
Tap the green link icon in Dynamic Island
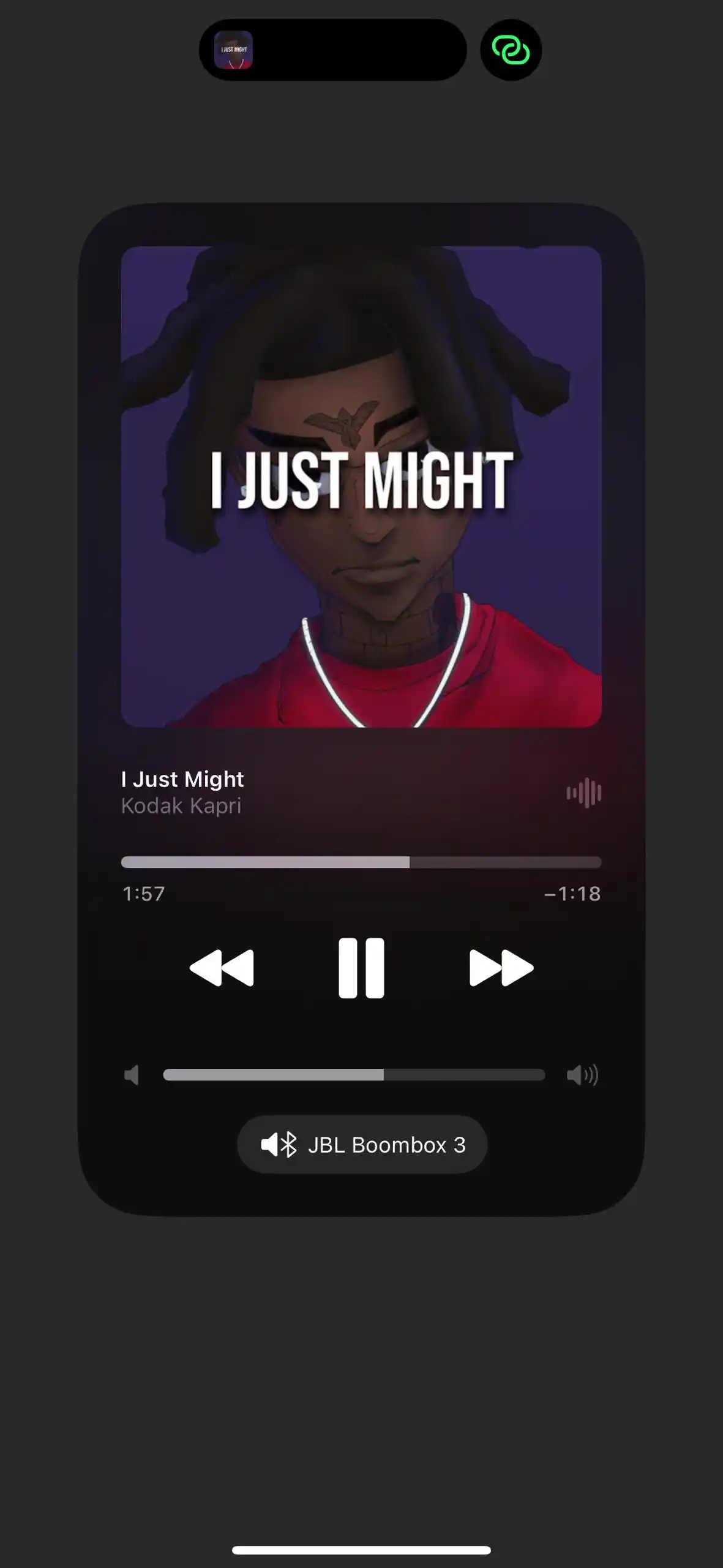pos(511,50)
